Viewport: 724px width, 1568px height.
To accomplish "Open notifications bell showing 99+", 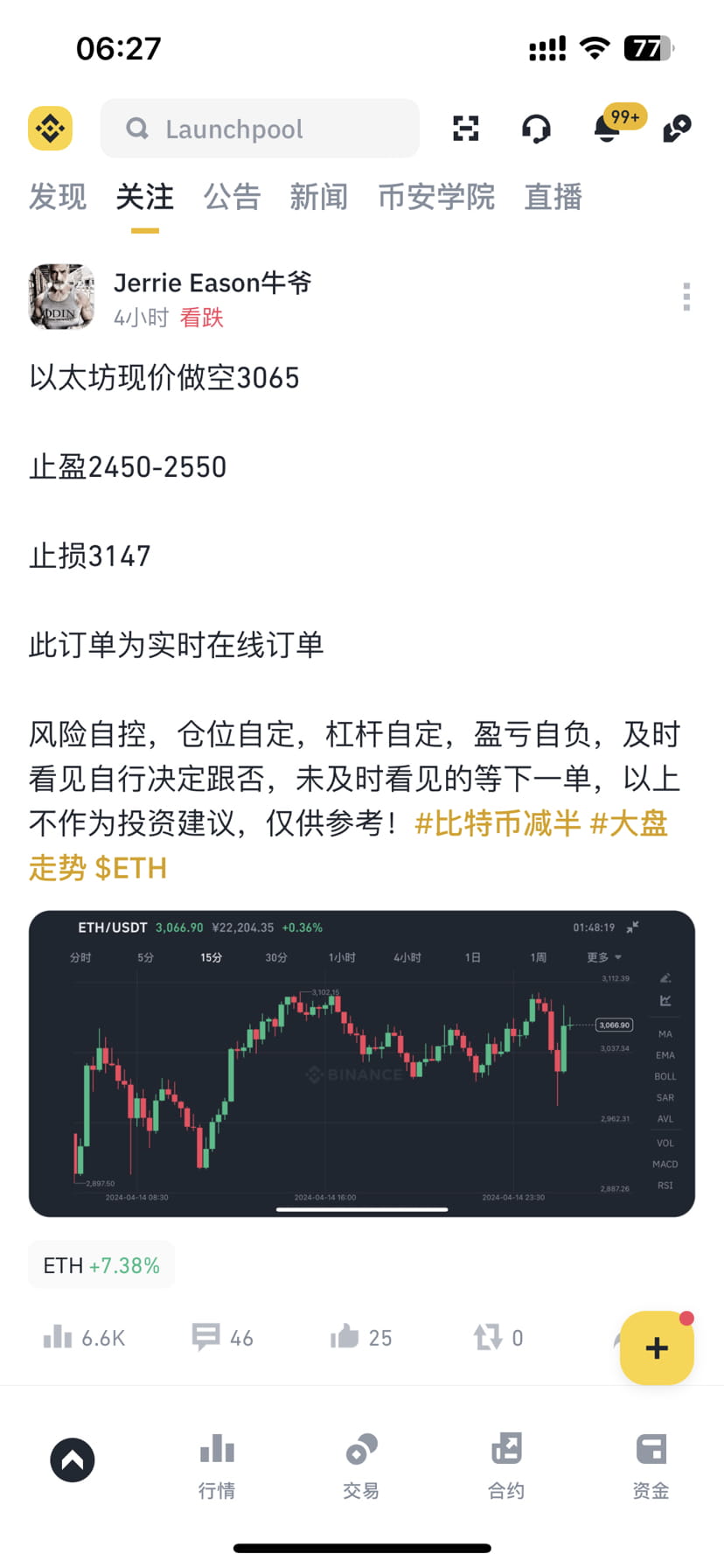I will tap(608, 129).
